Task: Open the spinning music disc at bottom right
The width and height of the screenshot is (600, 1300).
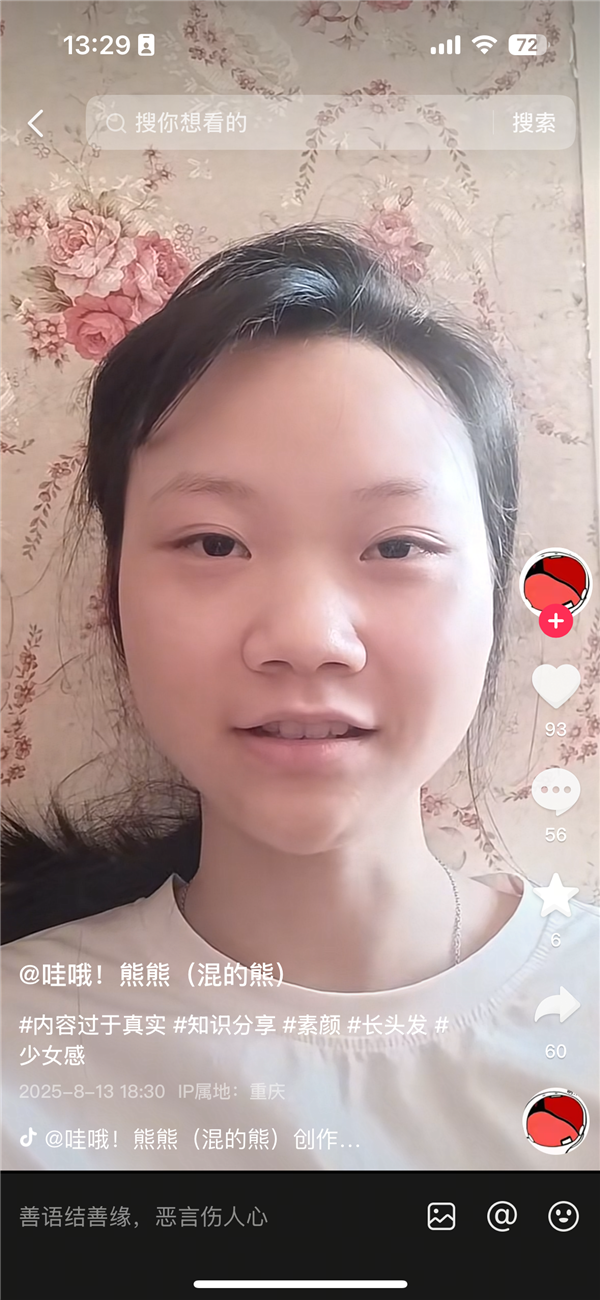Action: 556,1121
